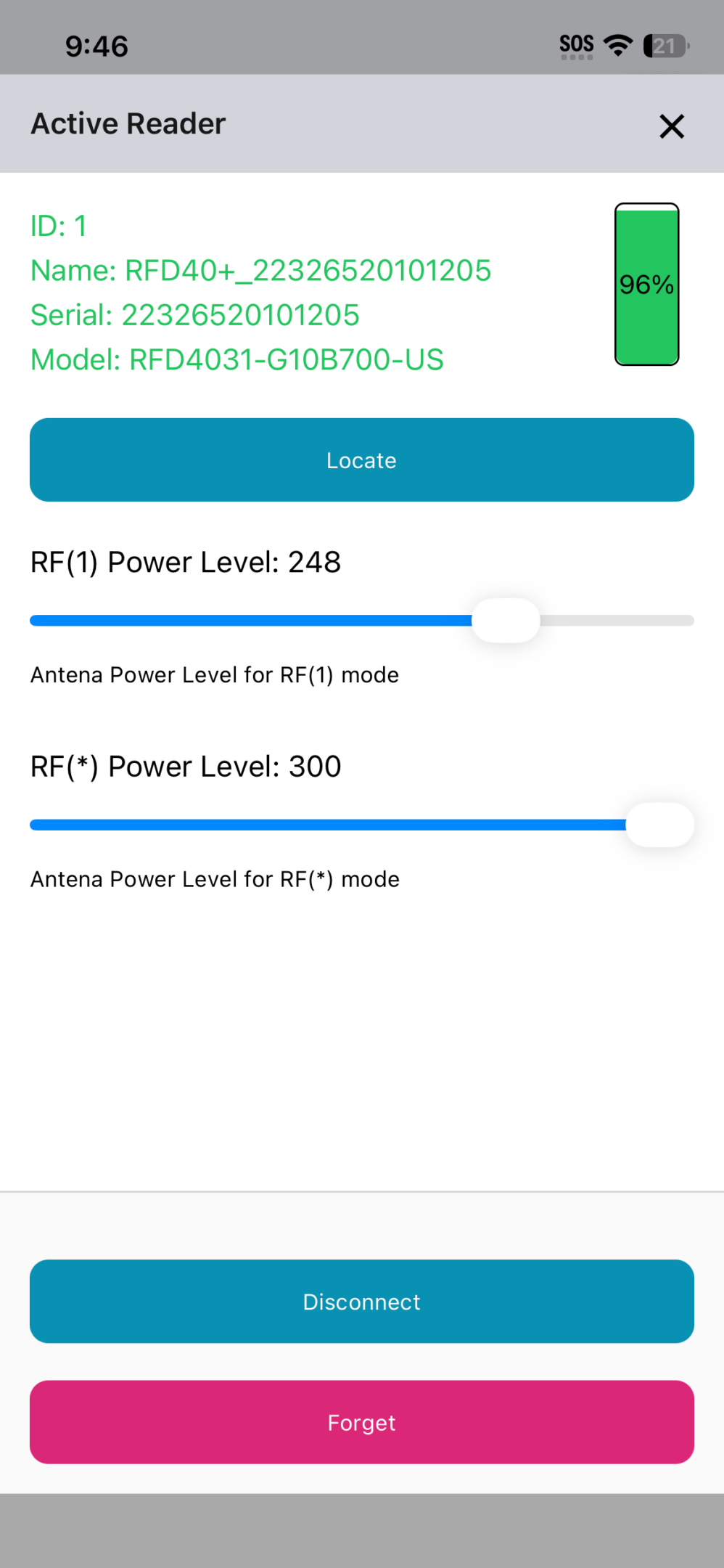Screen dimensions: 724x1568
Task: Tap the Locate button
Action: pos(362,460)
